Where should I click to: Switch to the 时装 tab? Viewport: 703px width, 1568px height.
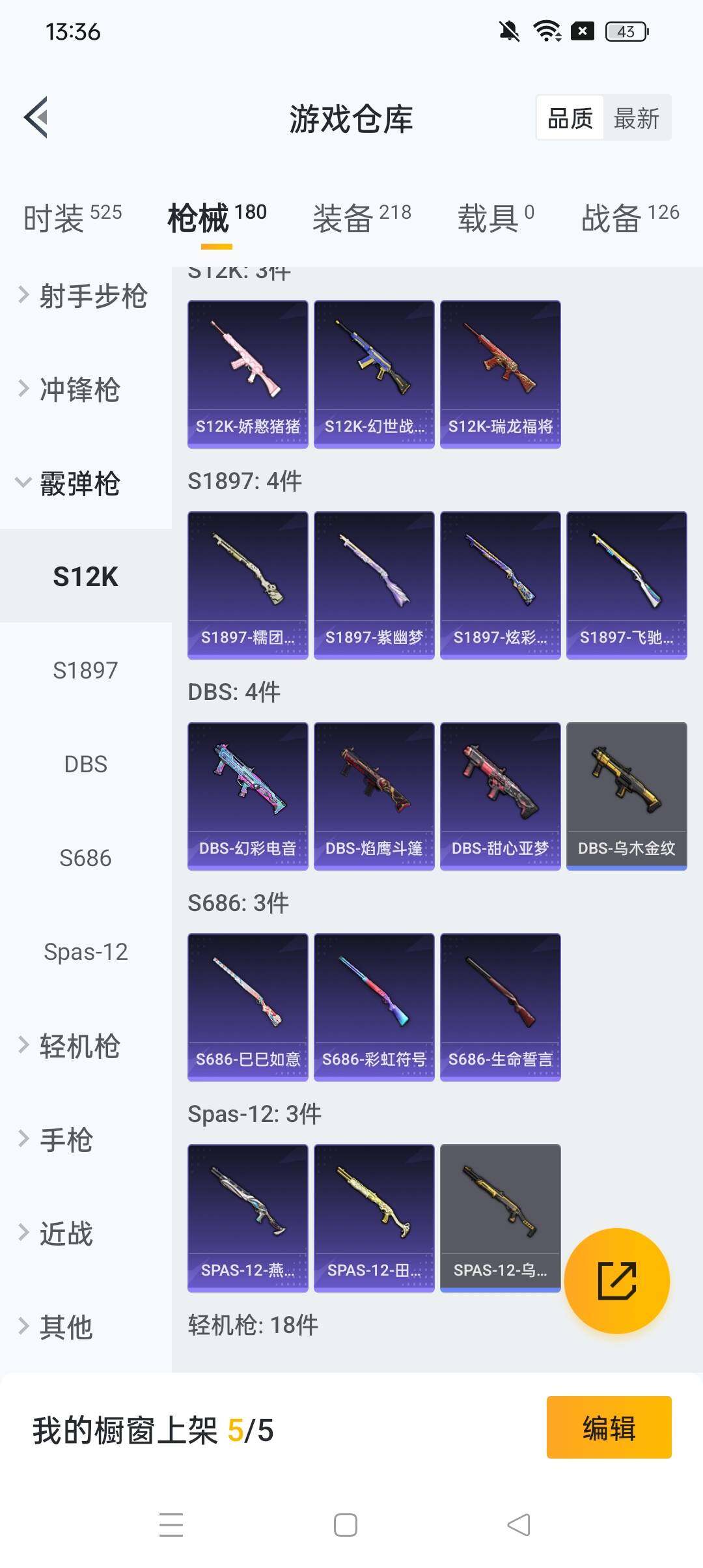(x=72, y=217)
